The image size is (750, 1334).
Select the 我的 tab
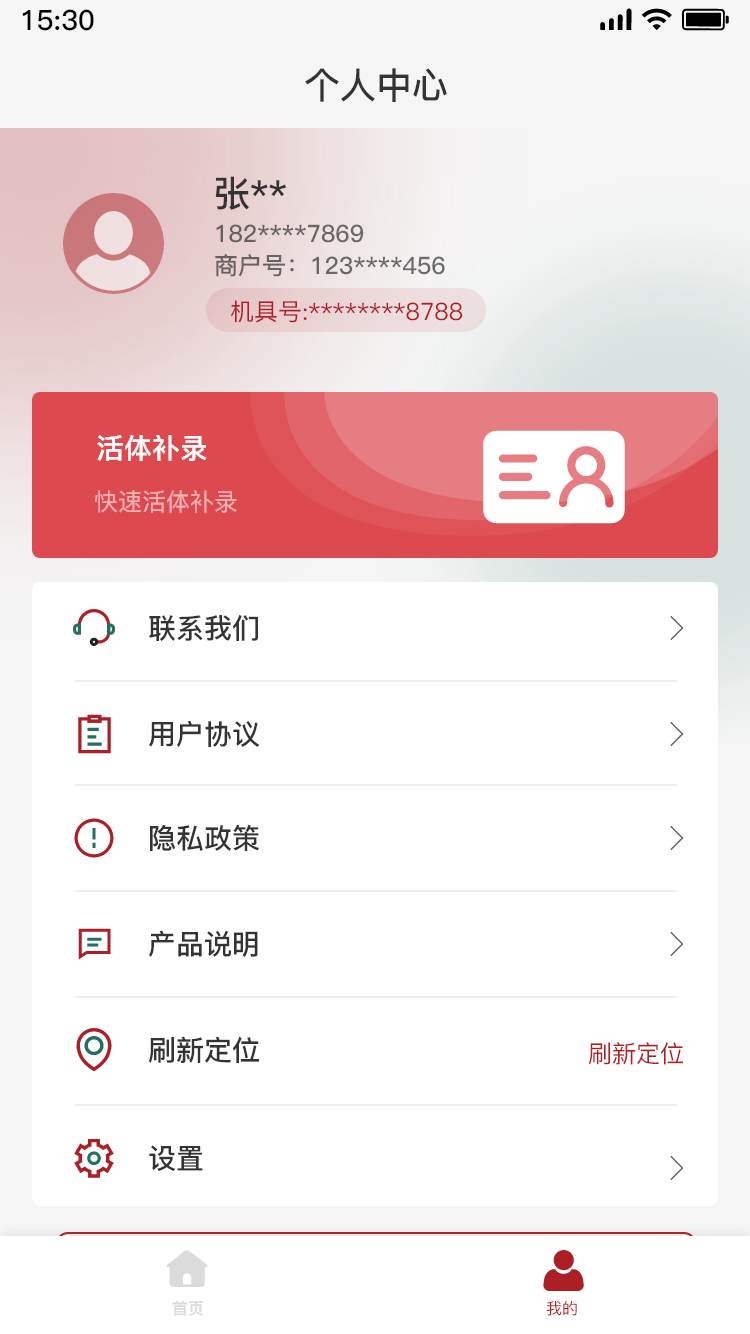click(563, 1283)
